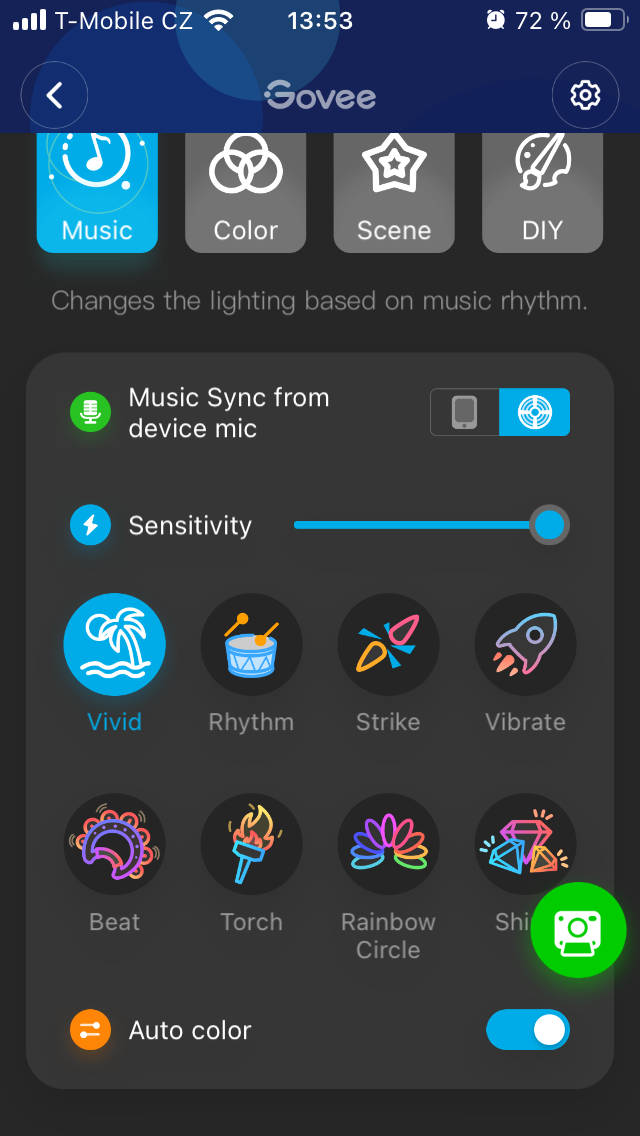Switch to the Color mode tab

point(246,192)
